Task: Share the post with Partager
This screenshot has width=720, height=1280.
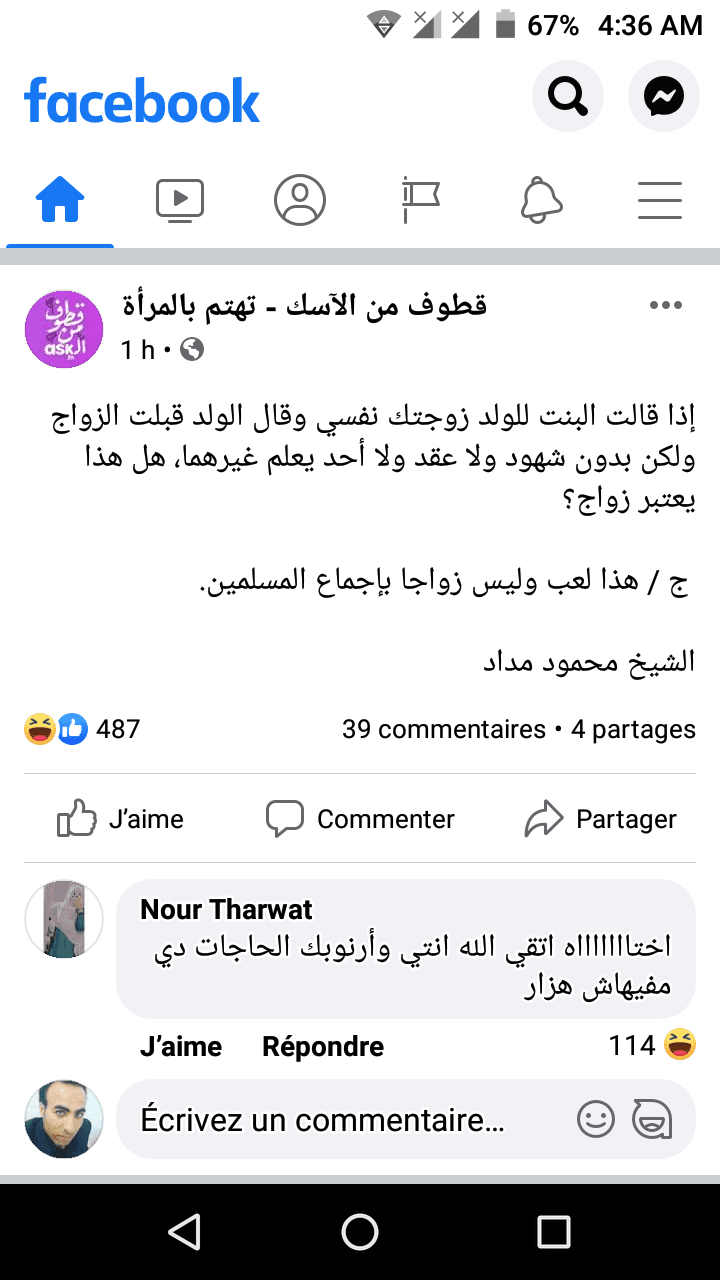Action: point(600,820)
